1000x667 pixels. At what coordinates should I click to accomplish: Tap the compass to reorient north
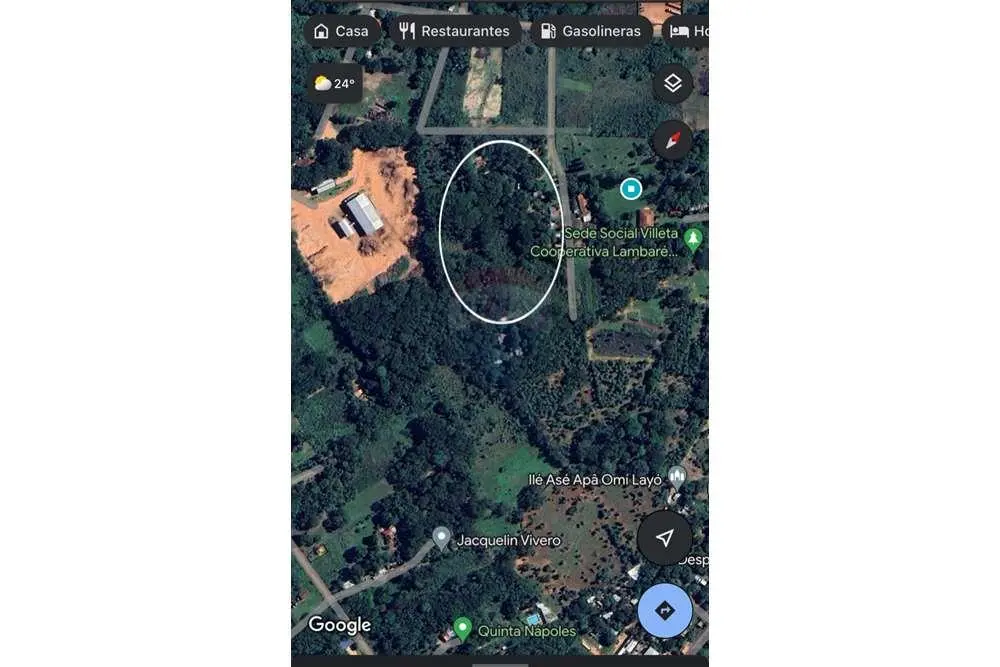point(673,139)
